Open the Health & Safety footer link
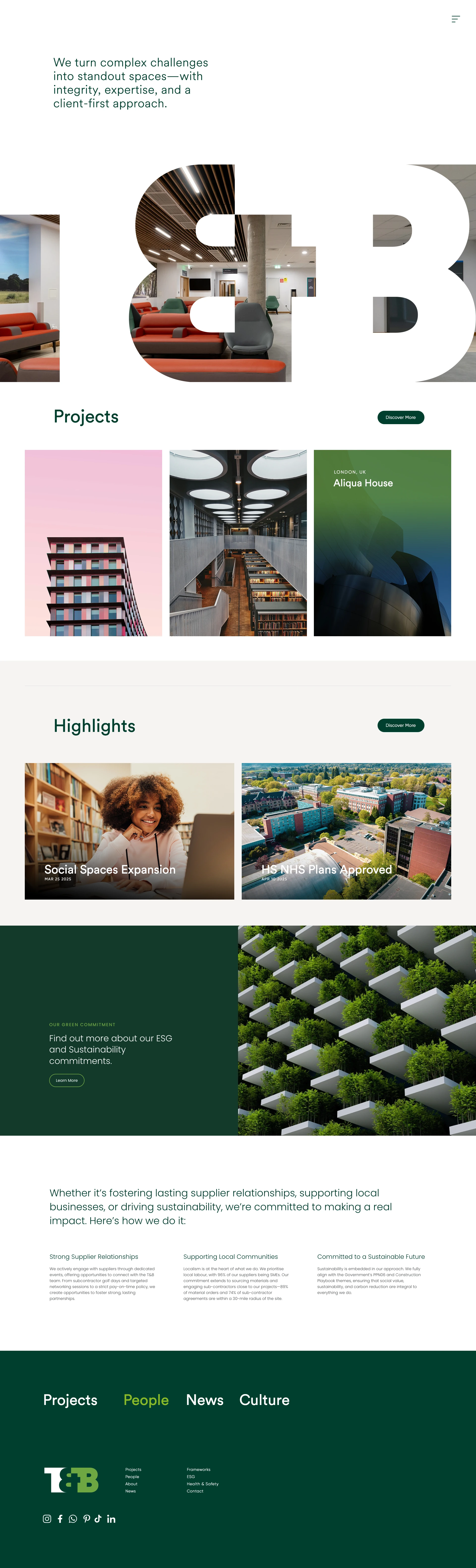 click(x=202, y=1484)
